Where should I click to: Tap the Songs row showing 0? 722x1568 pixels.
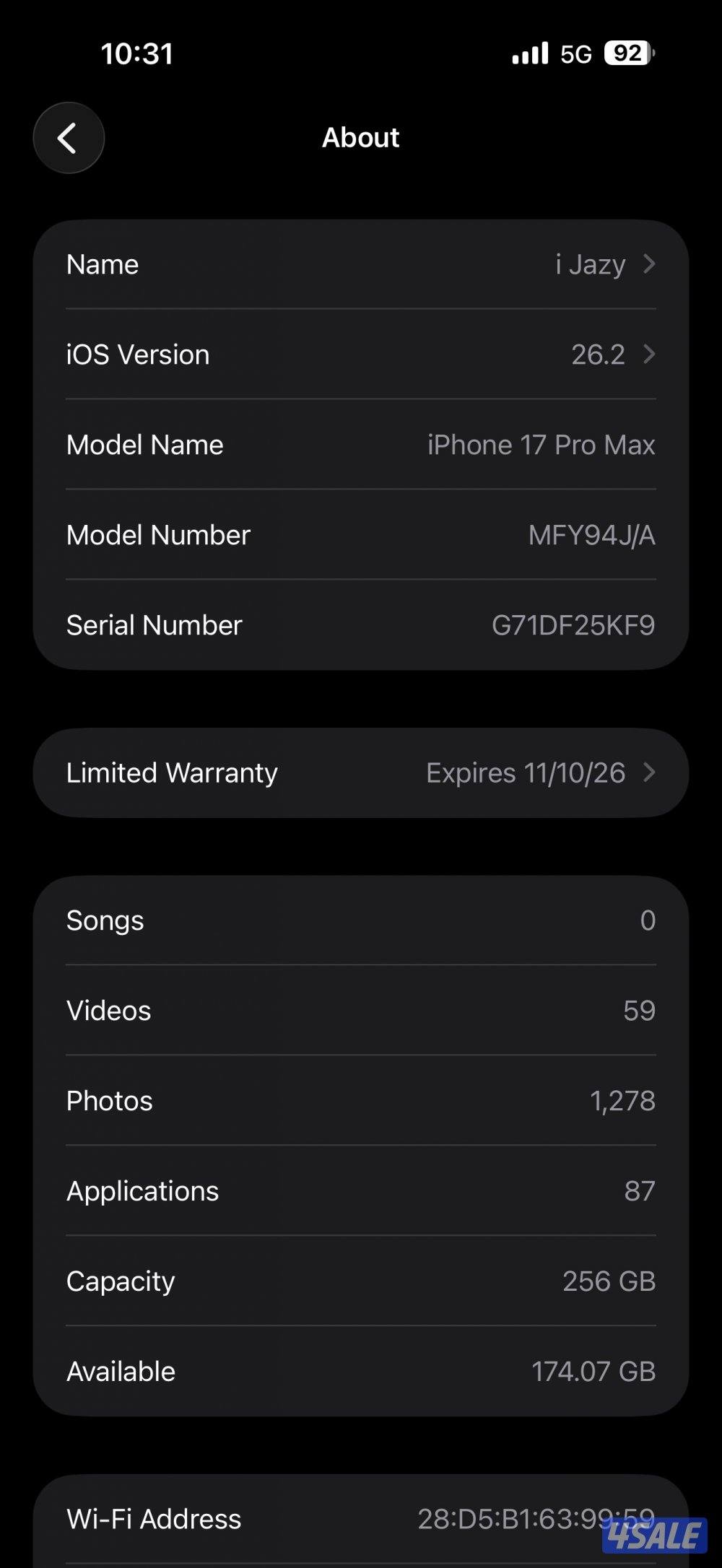[361, 920]
